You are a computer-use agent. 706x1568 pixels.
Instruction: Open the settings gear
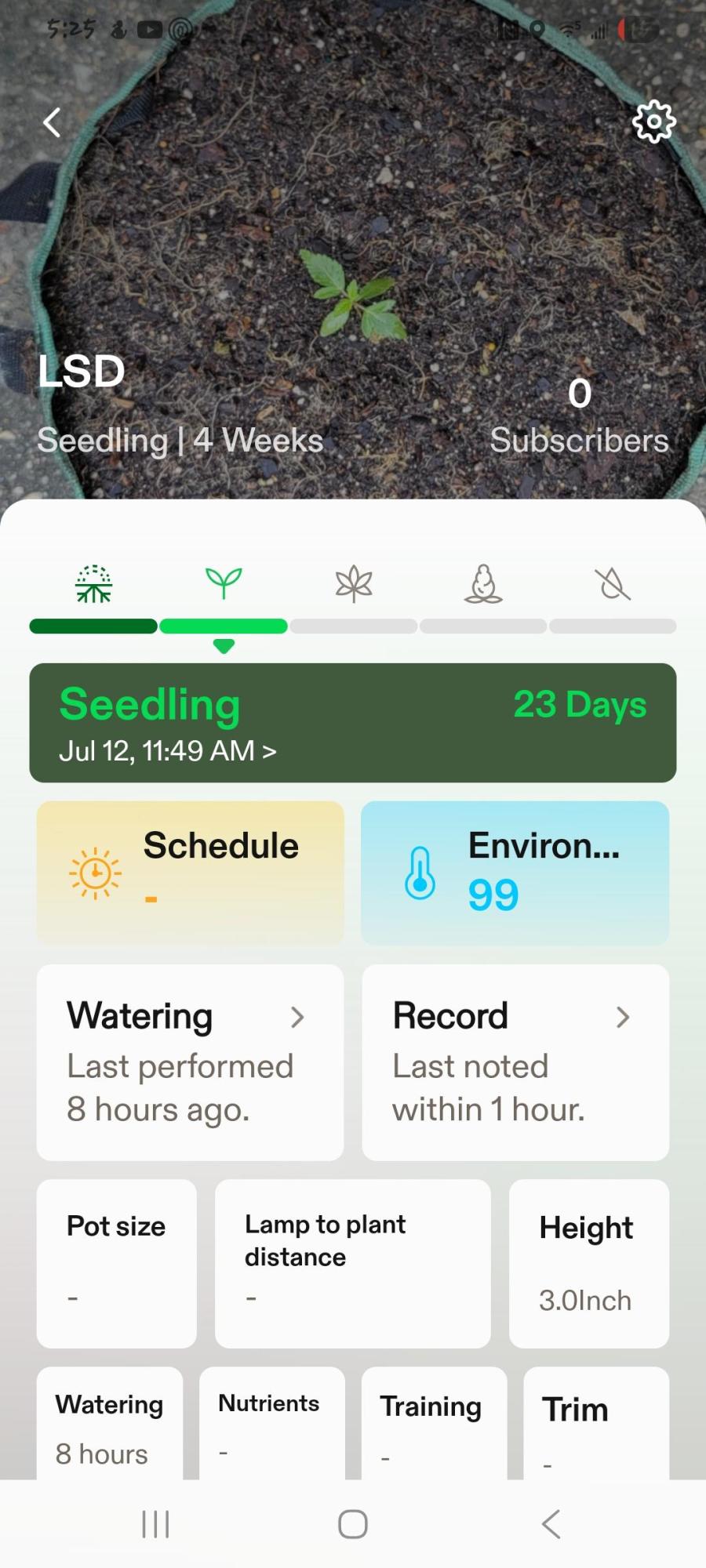(x=653, y=122)
